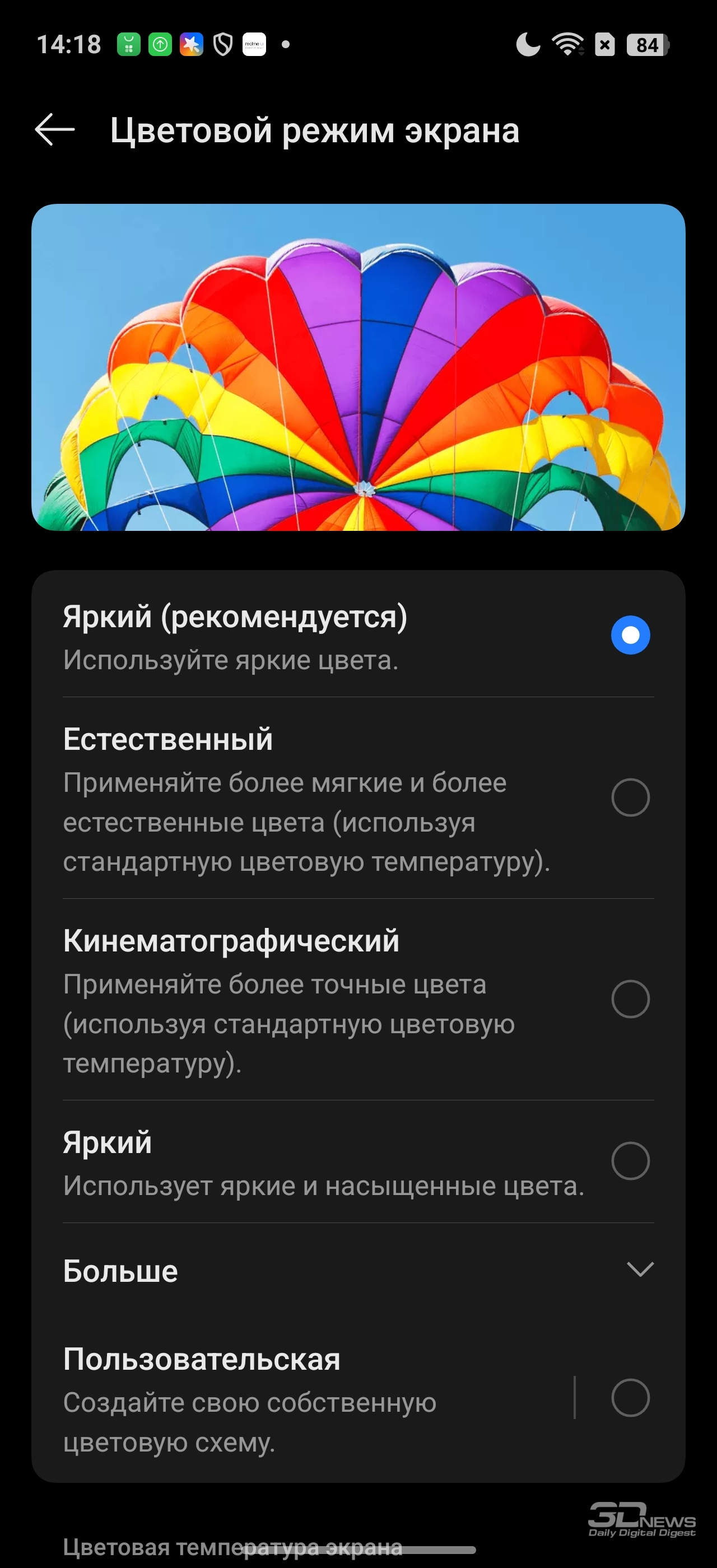The image size is (717, 1568).
Task: Go back using the arrow
Action: 55,130
